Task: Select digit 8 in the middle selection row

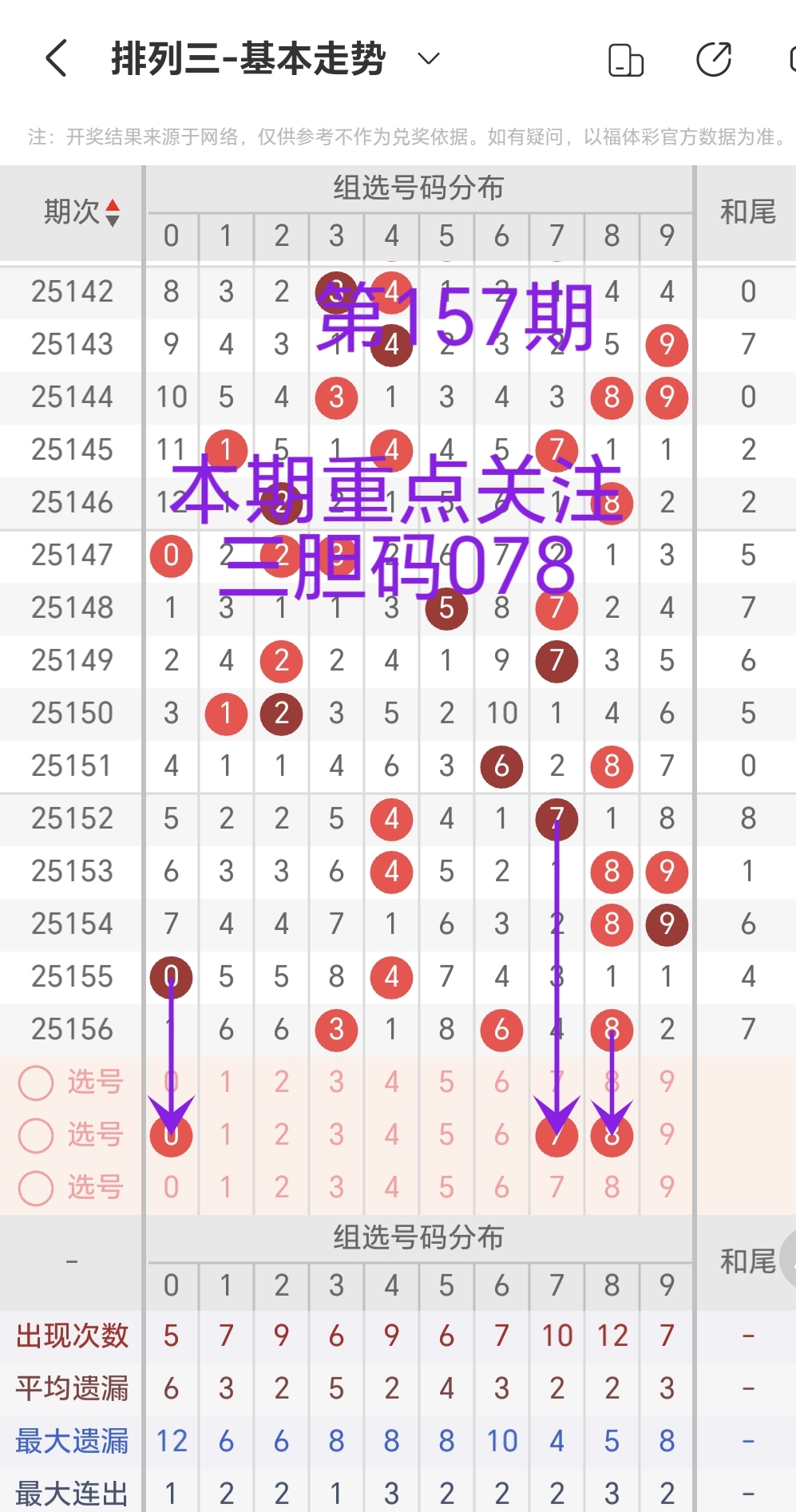Action: (612, 1134)
